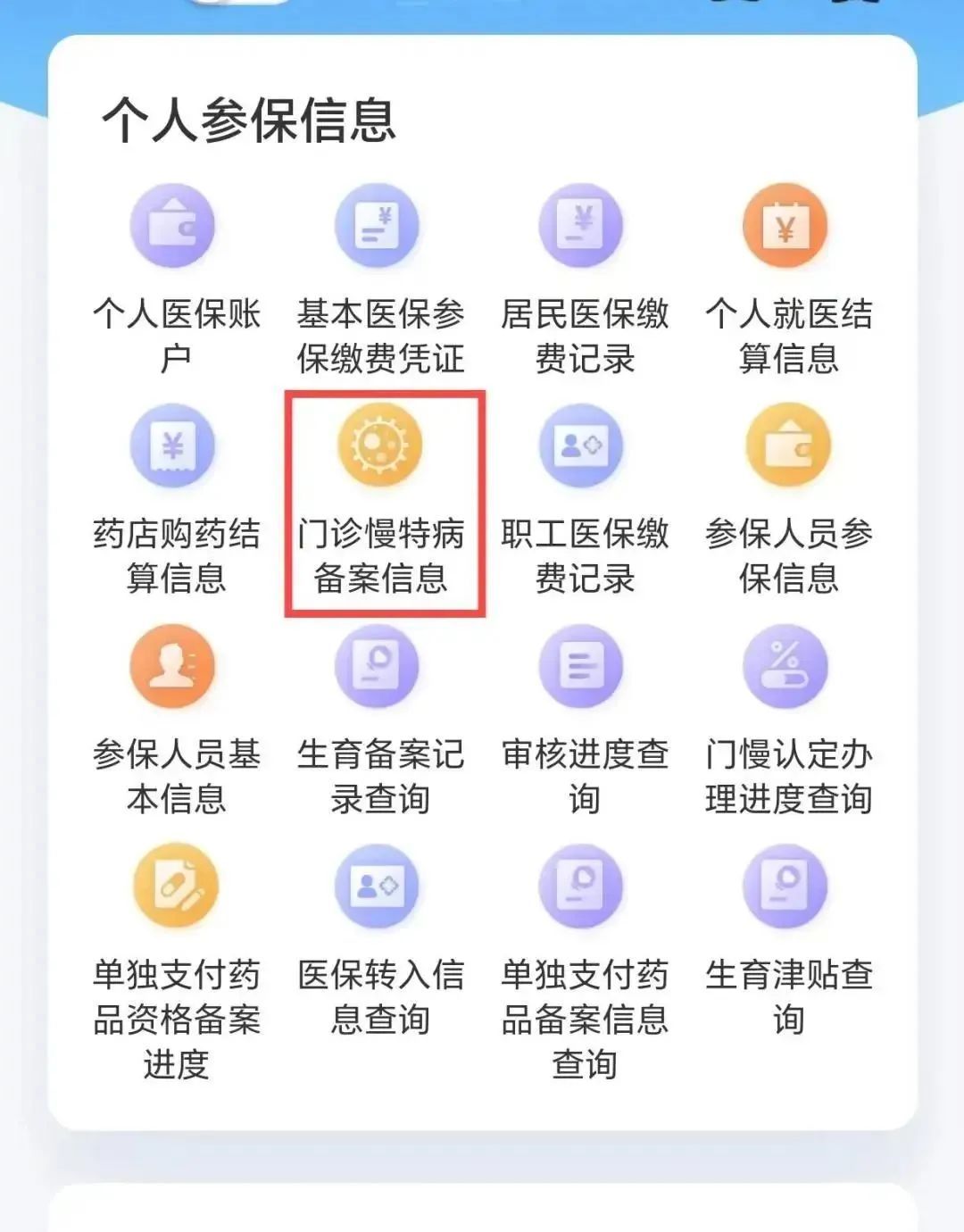Viewport: 964px width, 1232px height.
Task: Tap the 门诊慢特病备案信息 label text
Action: pyautogui.click(x=384, y=554)
